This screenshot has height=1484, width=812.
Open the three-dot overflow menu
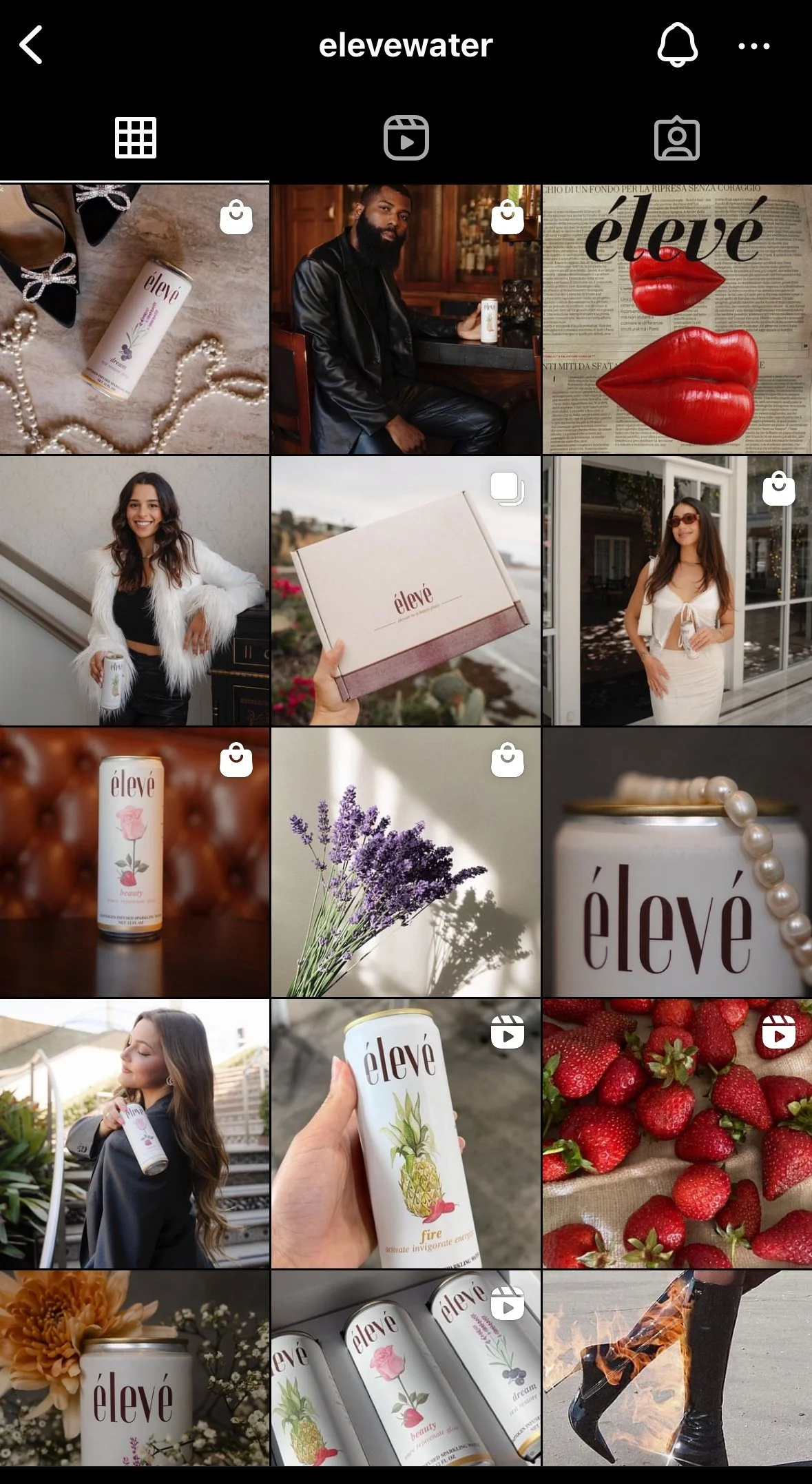coord(753,46)
